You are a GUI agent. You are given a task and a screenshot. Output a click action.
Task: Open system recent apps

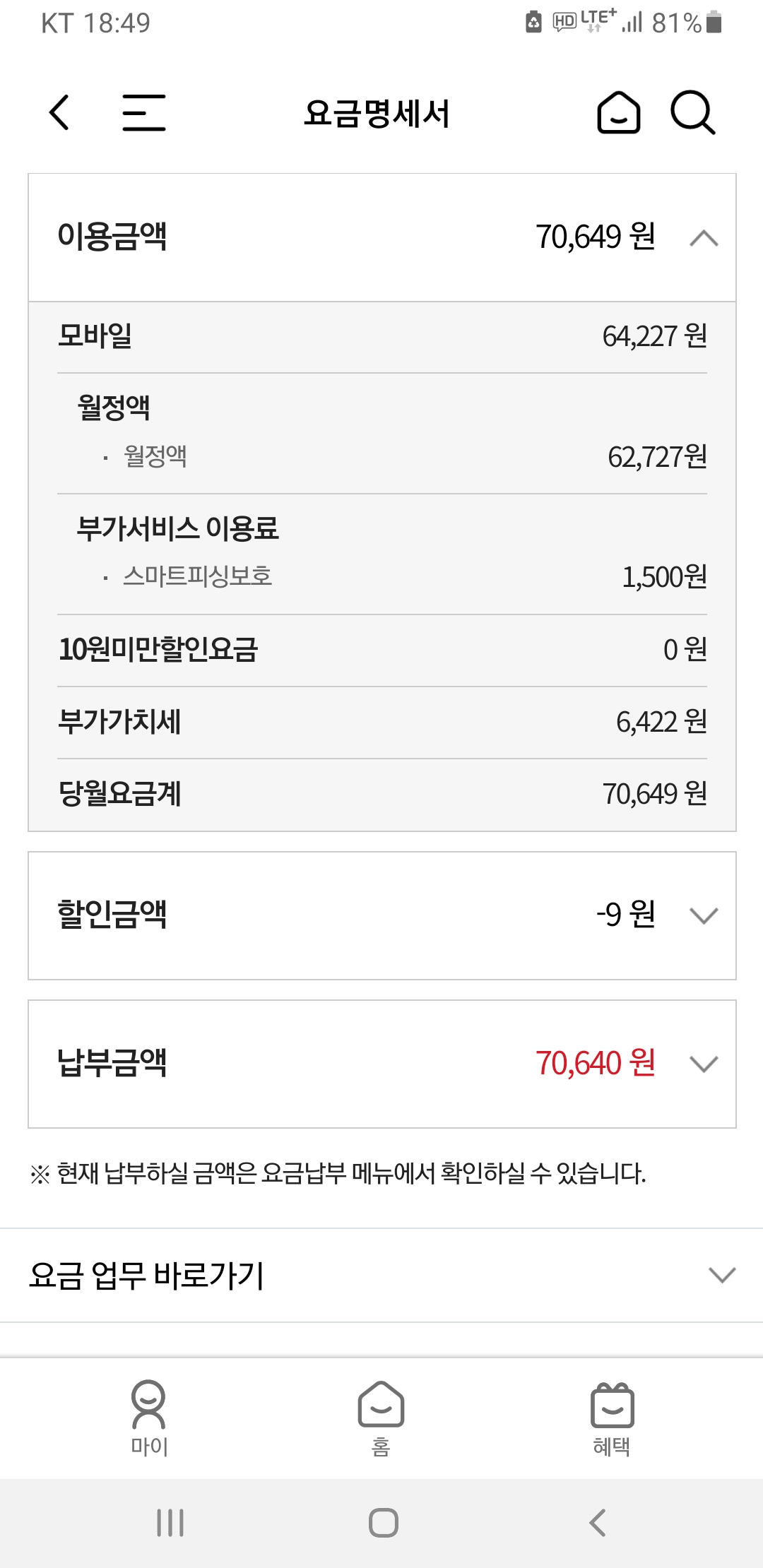(170, 1523)
